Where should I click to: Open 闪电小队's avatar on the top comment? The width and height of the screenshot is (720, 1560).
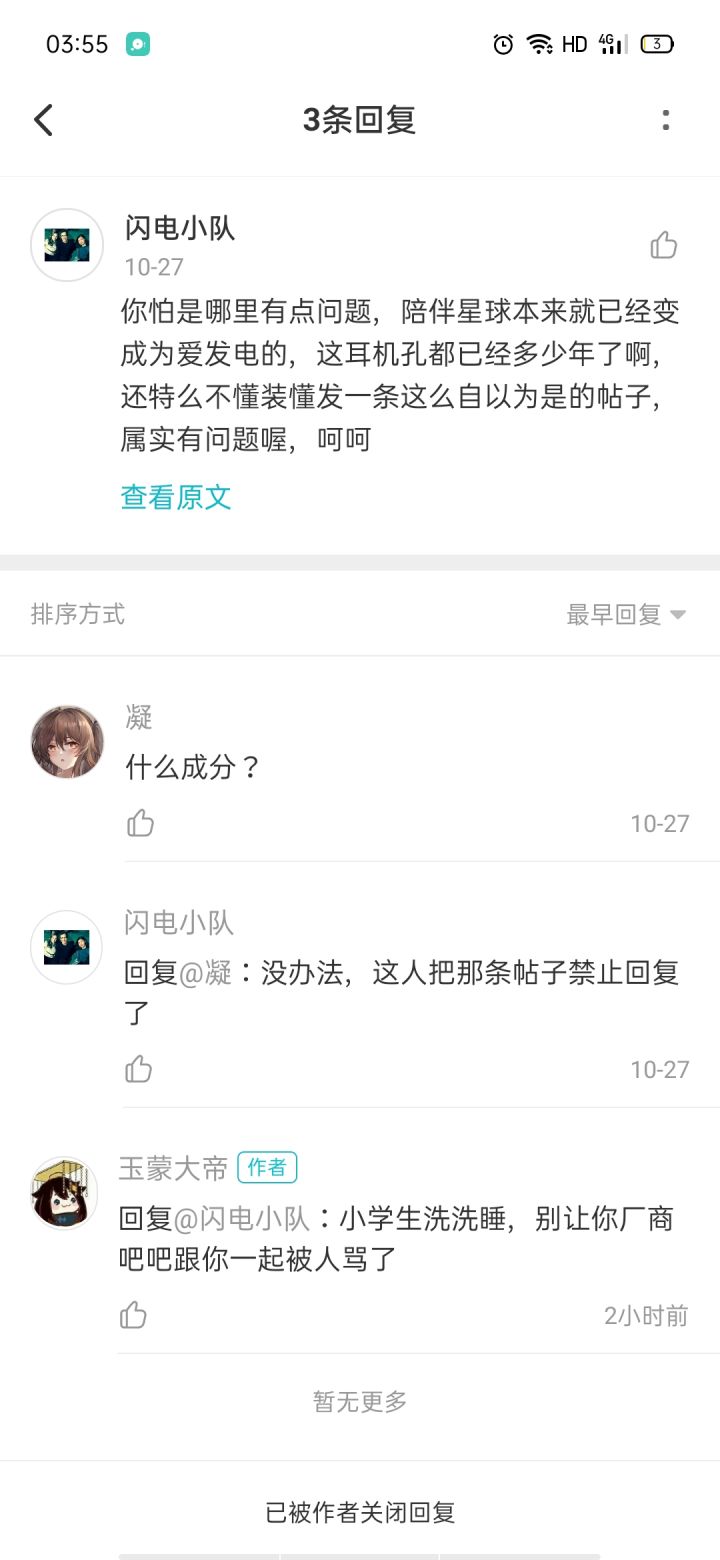click(x=67, y=245)
